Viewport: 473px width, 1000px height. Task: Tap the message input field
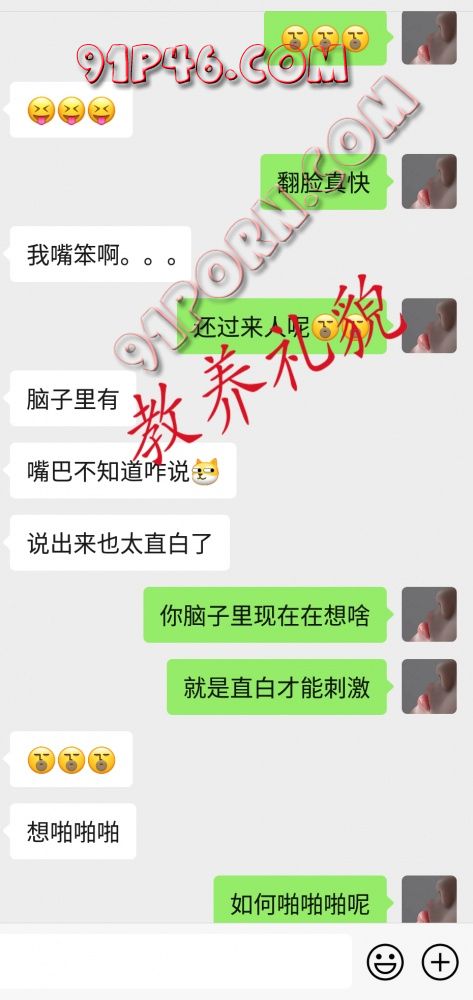pos(175,961)
